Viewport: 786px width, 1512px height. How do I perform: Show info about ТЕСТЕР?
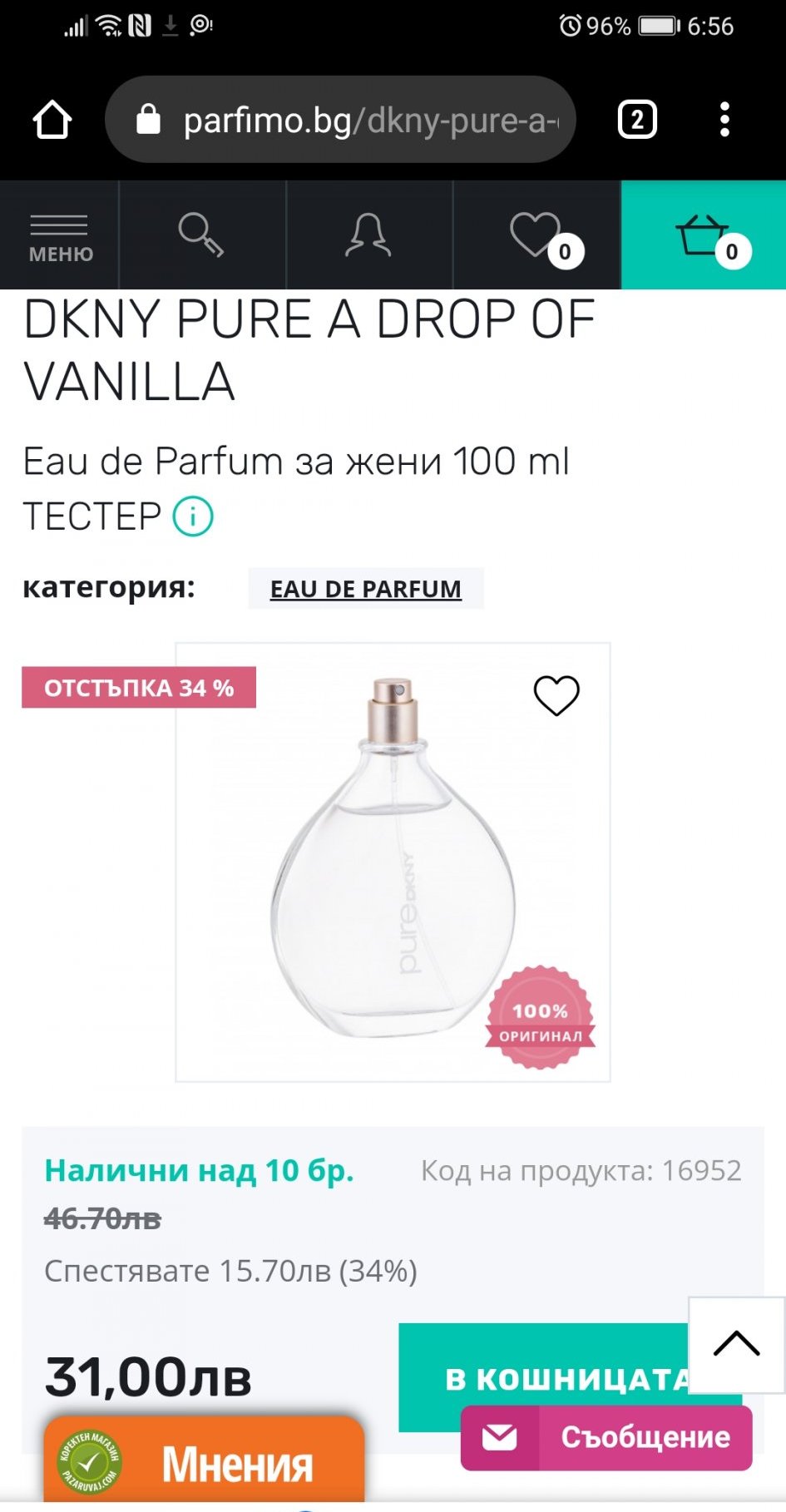click(x=193, y=516)
